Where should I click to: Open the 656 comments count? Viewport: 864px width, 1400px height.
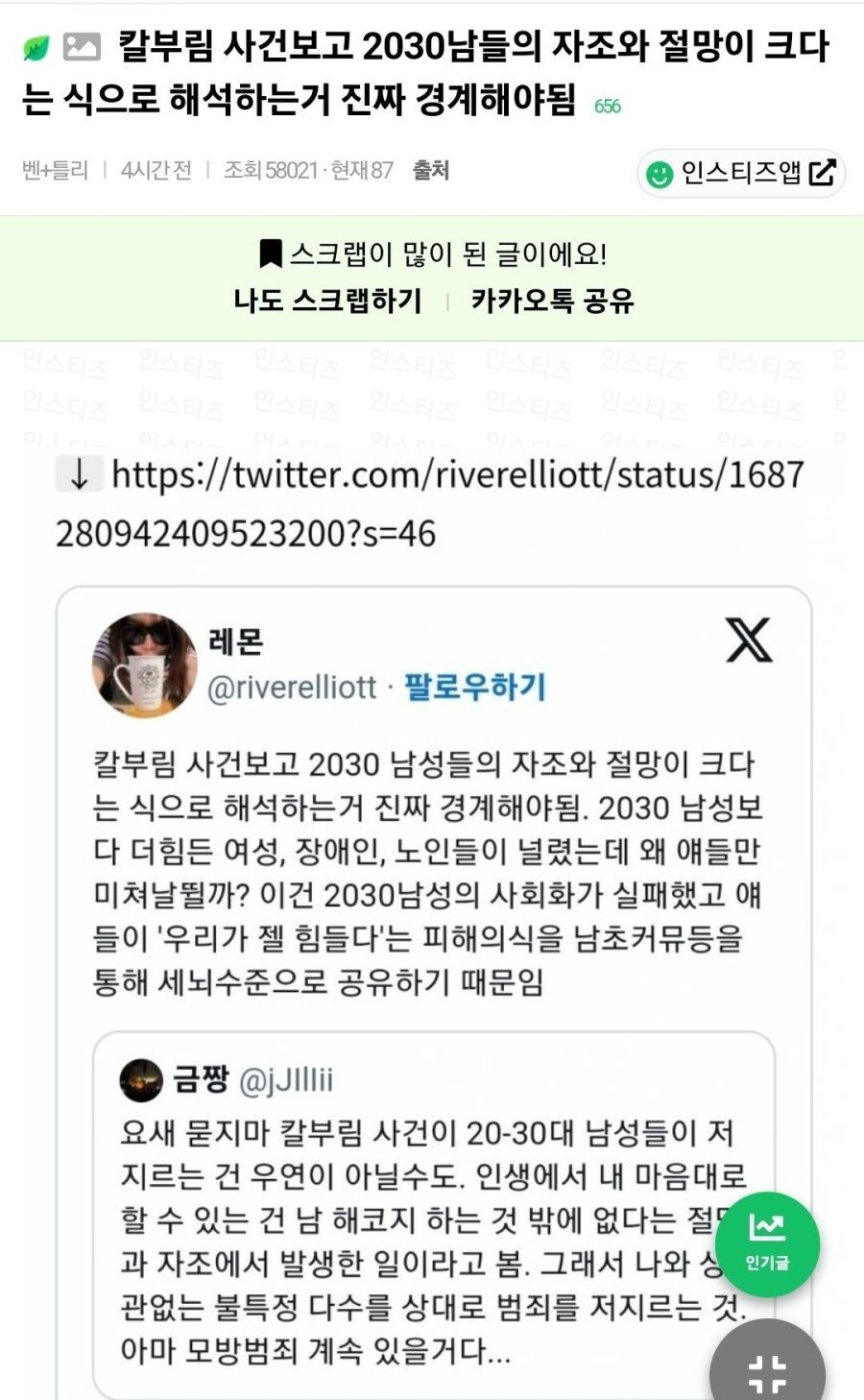click(607, 107)
